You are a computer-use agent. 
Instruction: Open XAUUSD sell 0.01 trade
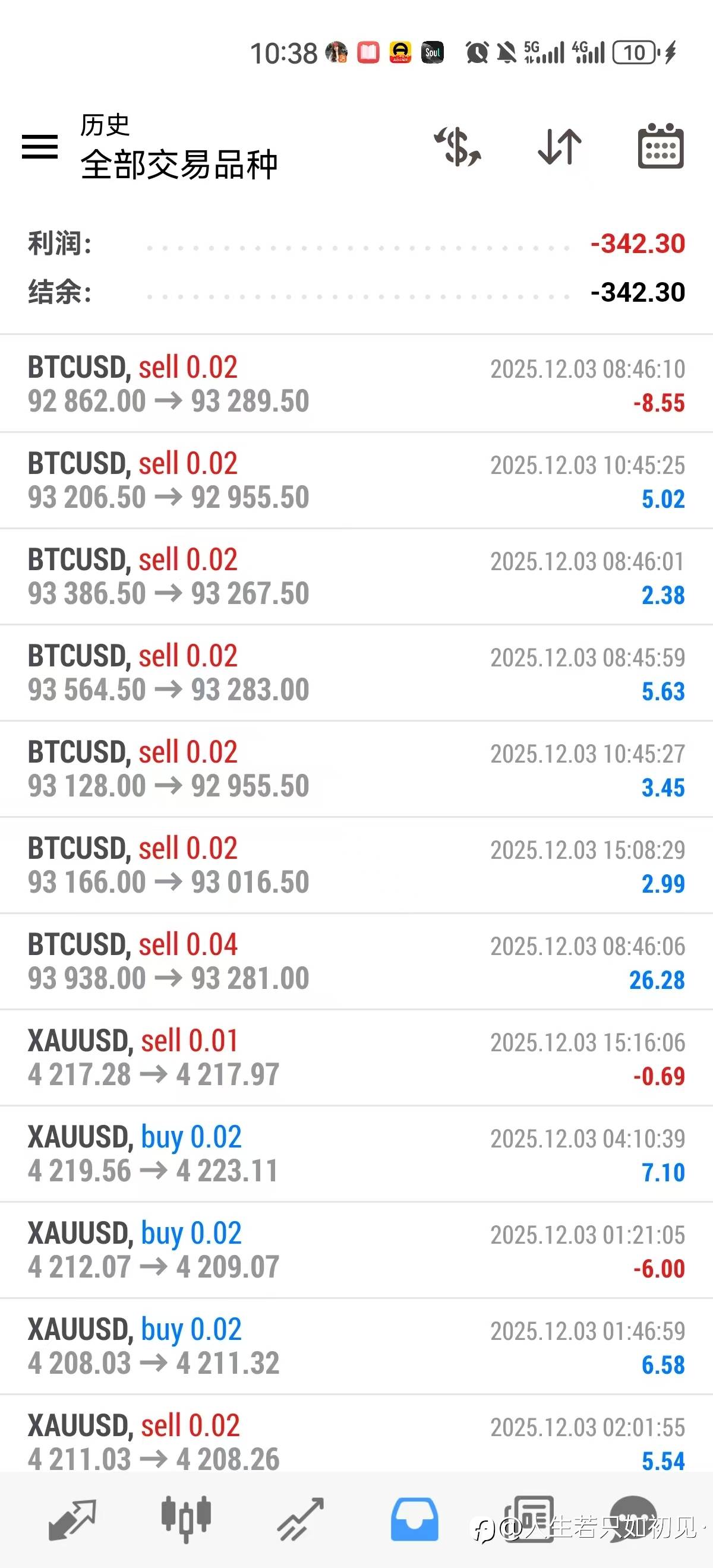(x=356, y=1057)
